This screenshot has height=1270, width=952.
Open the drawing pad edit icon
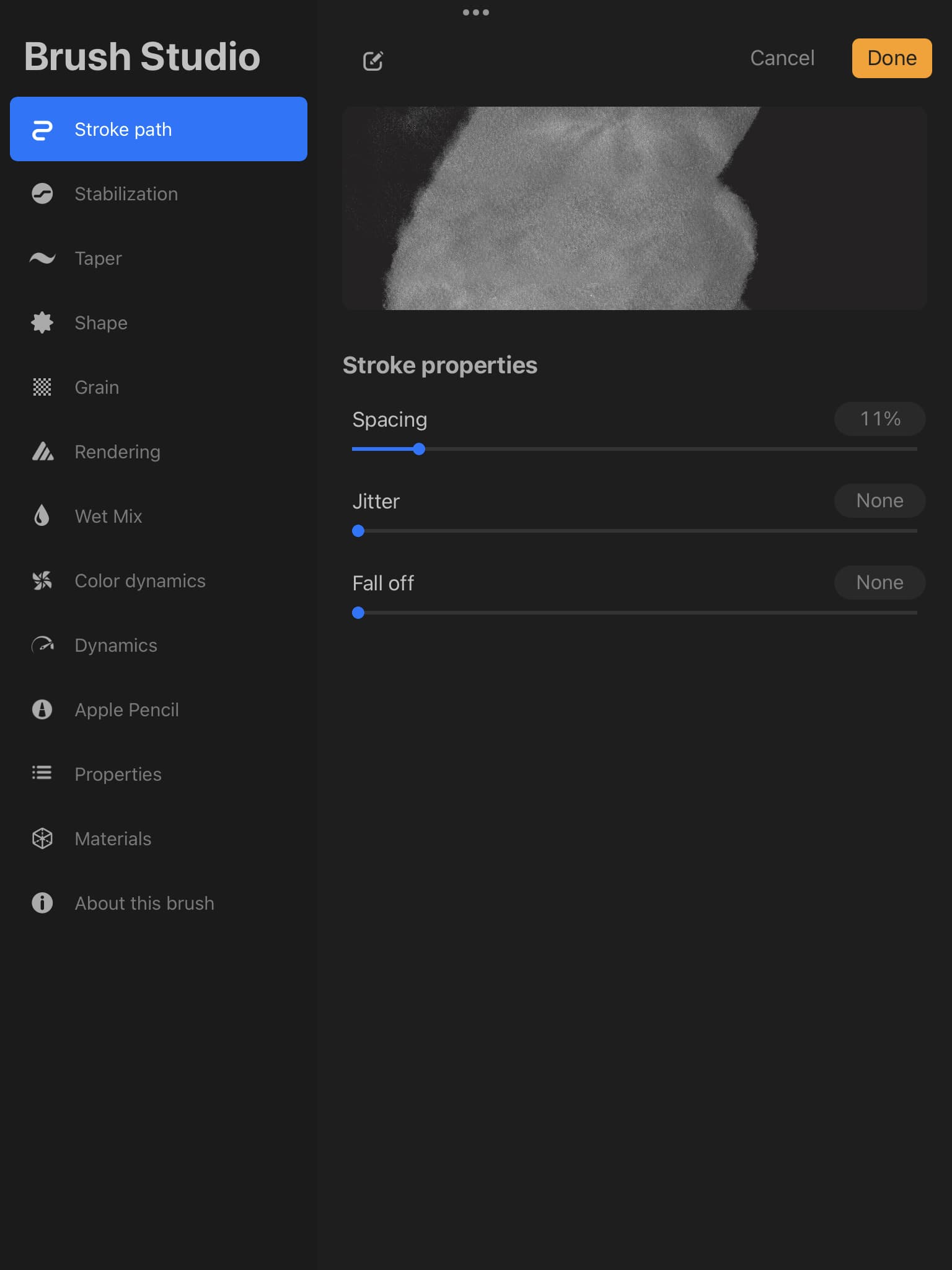[372, 60]
